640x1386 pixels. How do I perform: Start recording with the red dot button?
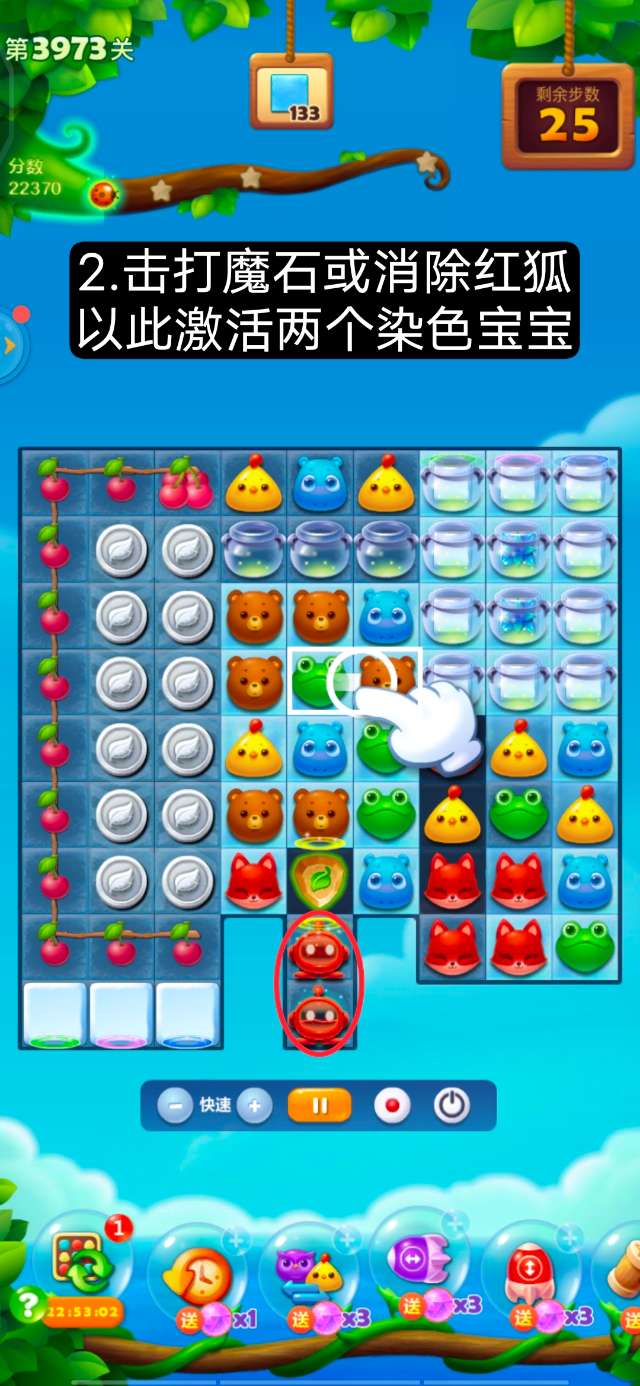point(392,1106)
